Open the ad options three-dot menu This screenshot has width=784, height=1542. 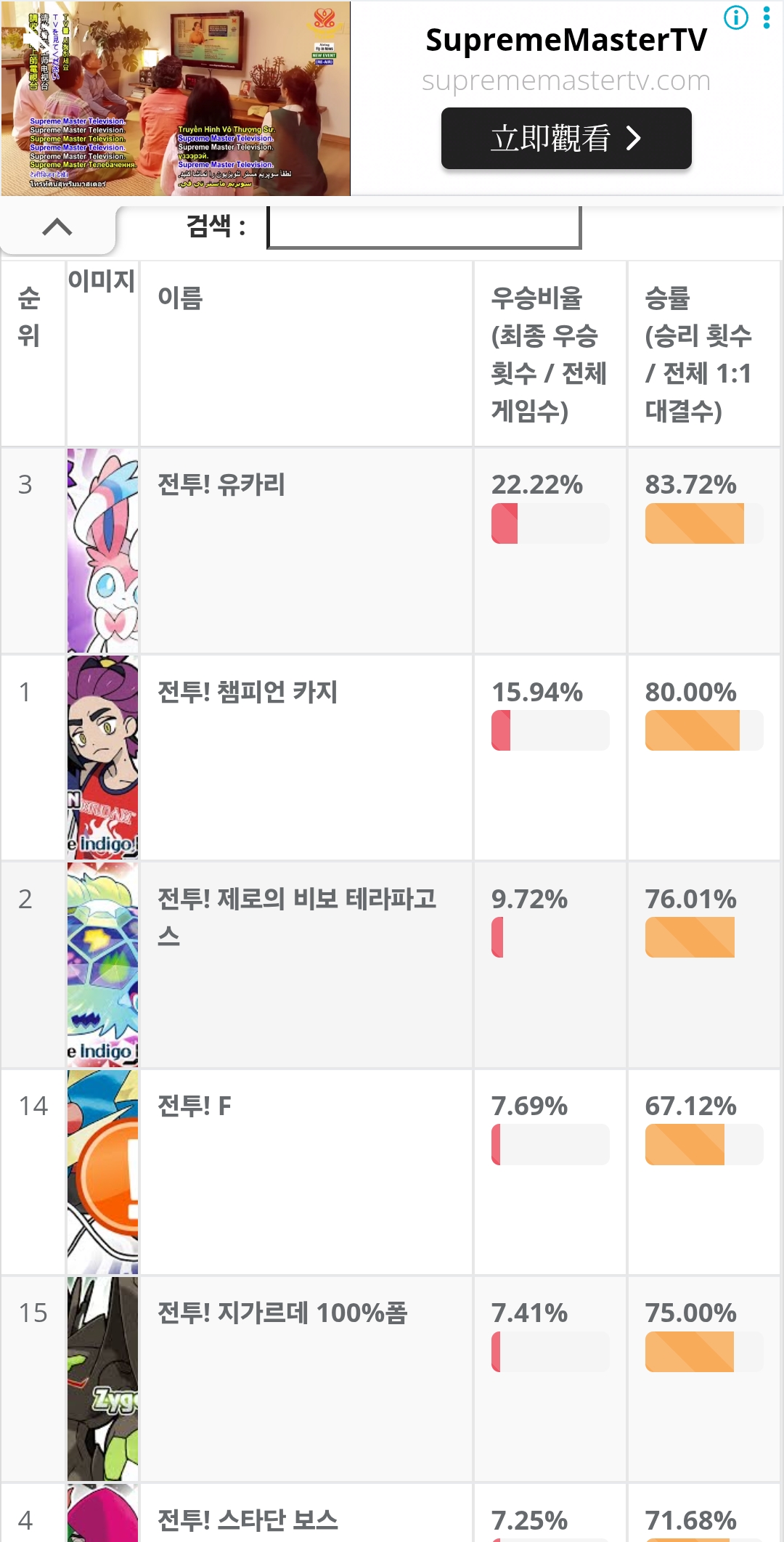pyautogui.click(x=767, y=17)
